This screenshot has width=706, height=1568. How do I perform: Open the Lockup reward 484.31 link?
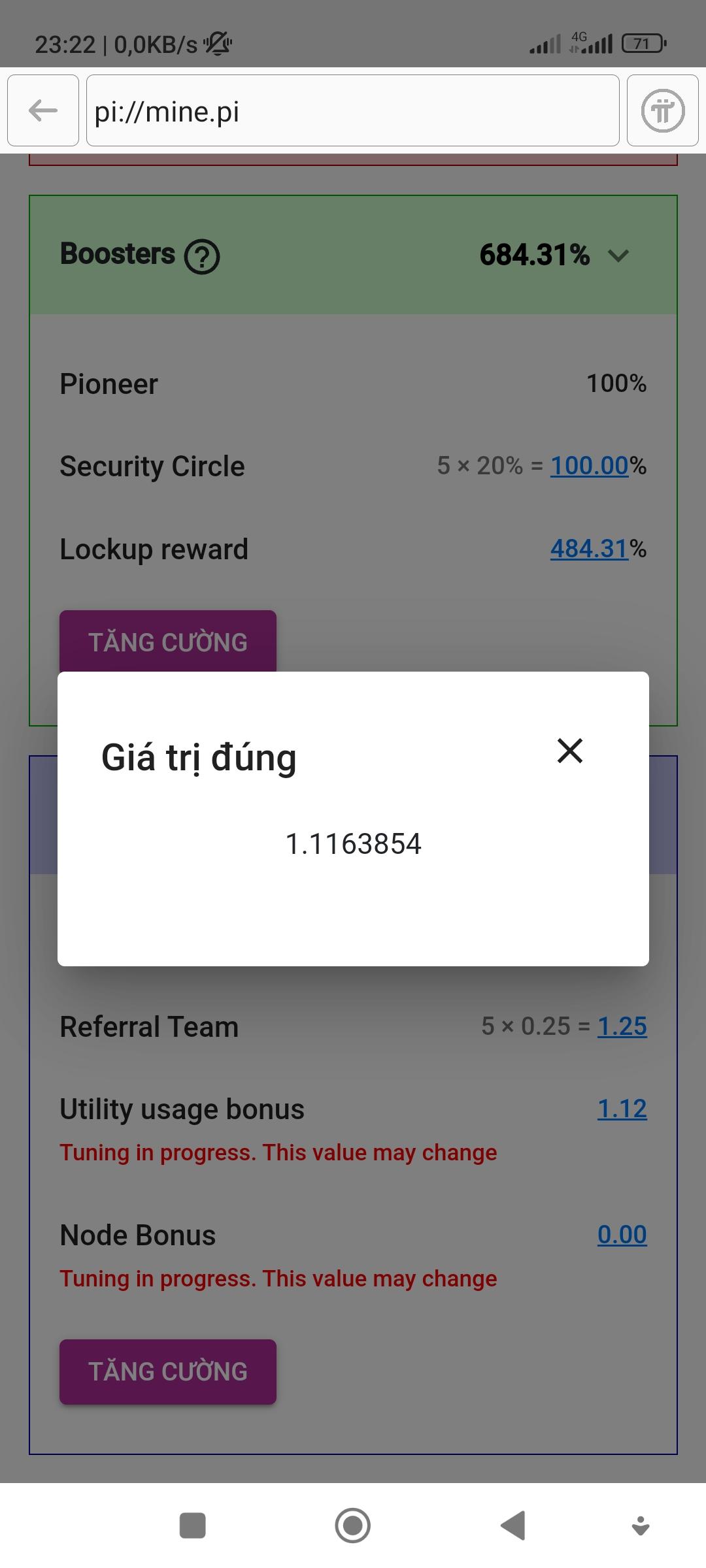point(589,549)
